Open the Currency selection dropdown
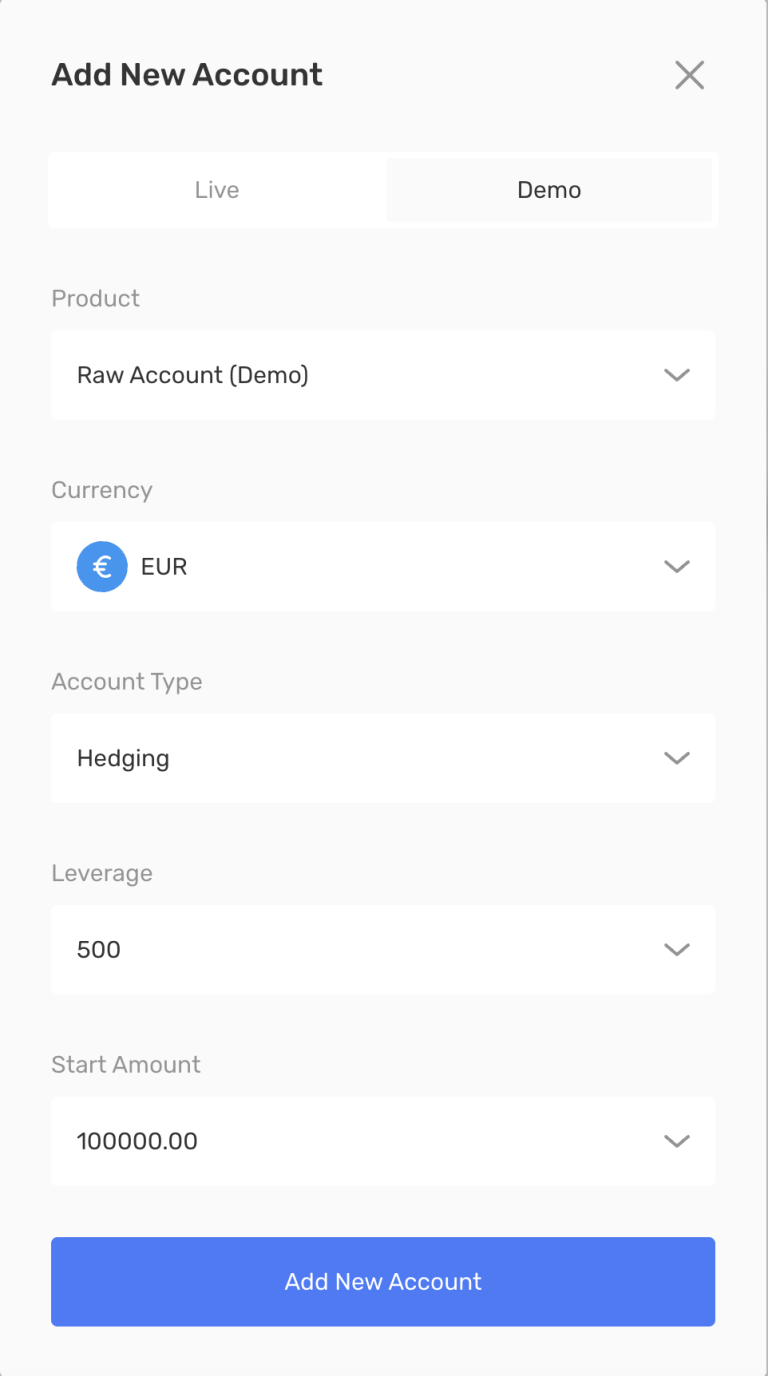This screenshot has width=768, height=1376. click(x=383, y=566)
